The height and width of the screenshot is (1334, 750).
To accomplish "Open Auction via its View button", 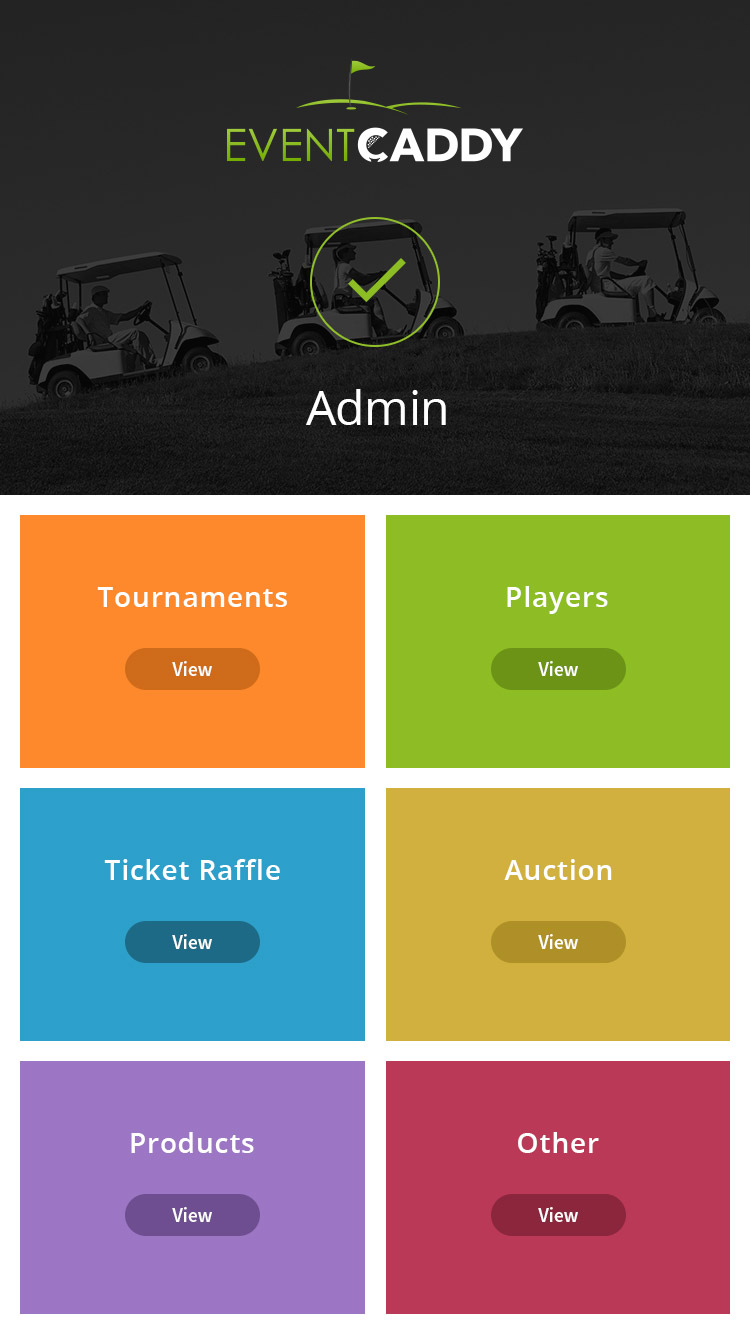I will pos(558,942).
